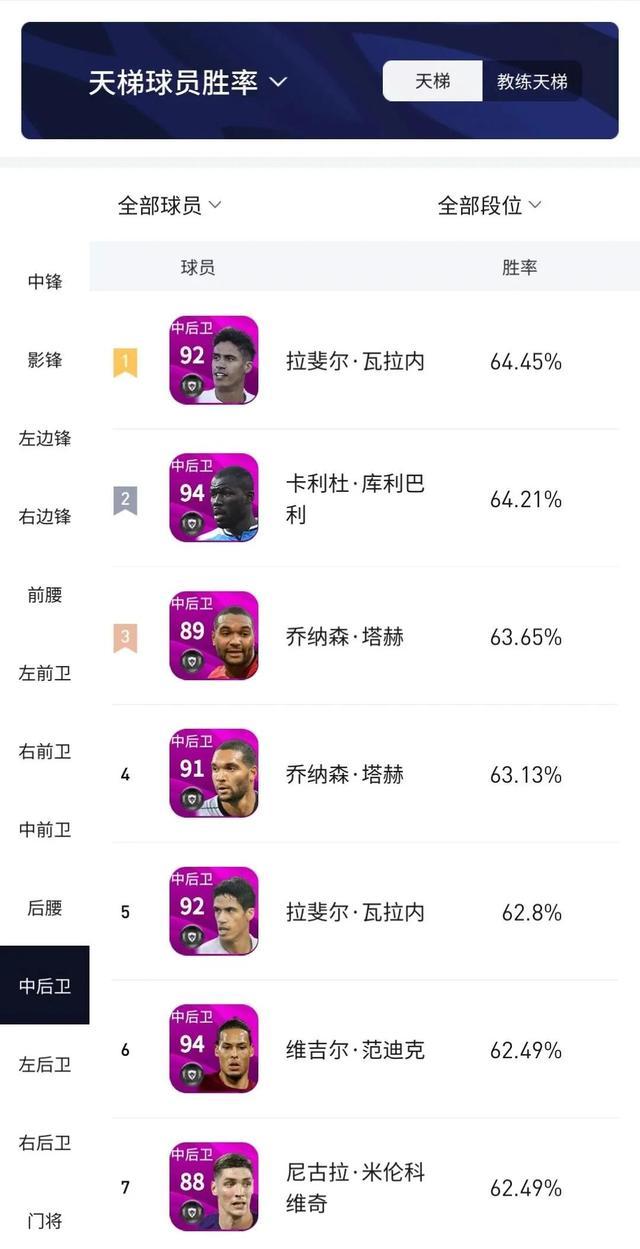This screenshot has width=640, height=1249.
Task: Select the 影锋 position
Action: [x=45, y=360]
